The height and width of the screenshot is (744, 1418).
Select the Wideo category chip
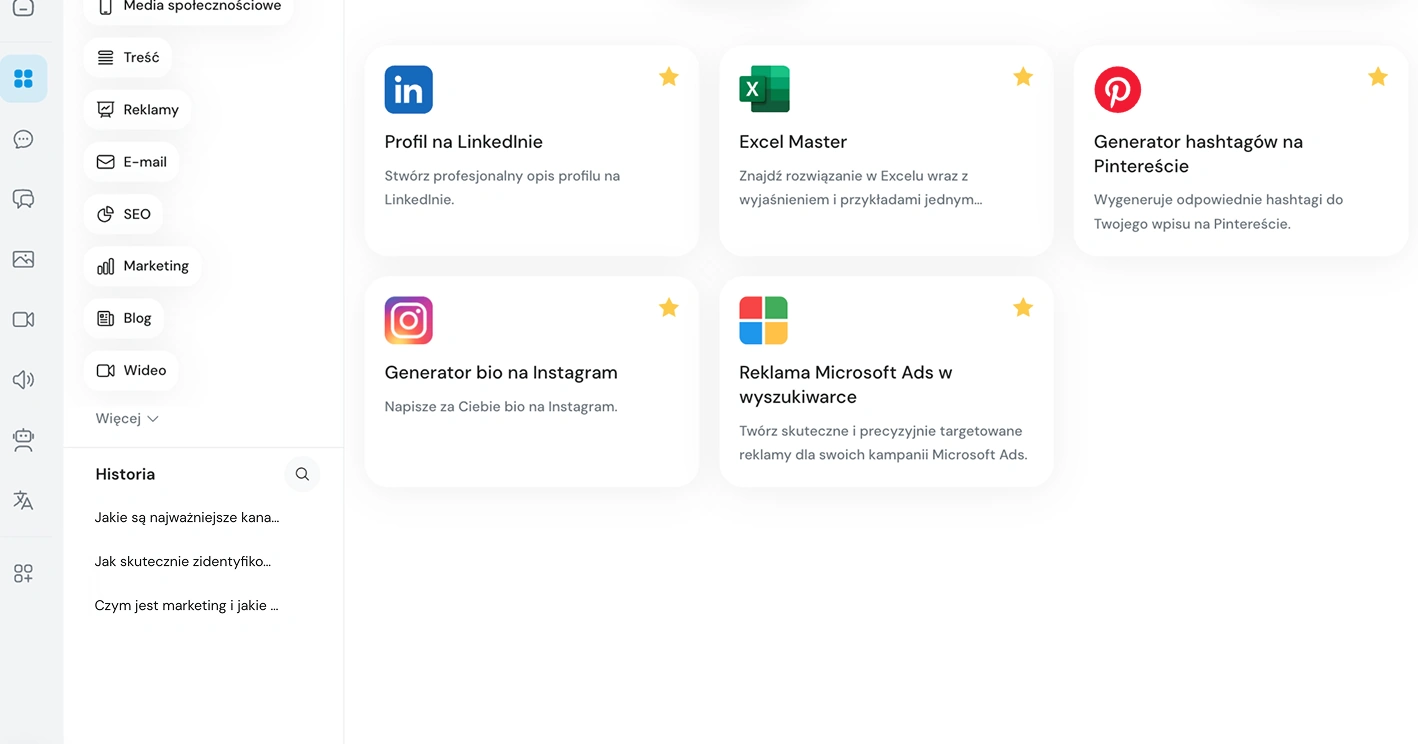click(131, 370)
